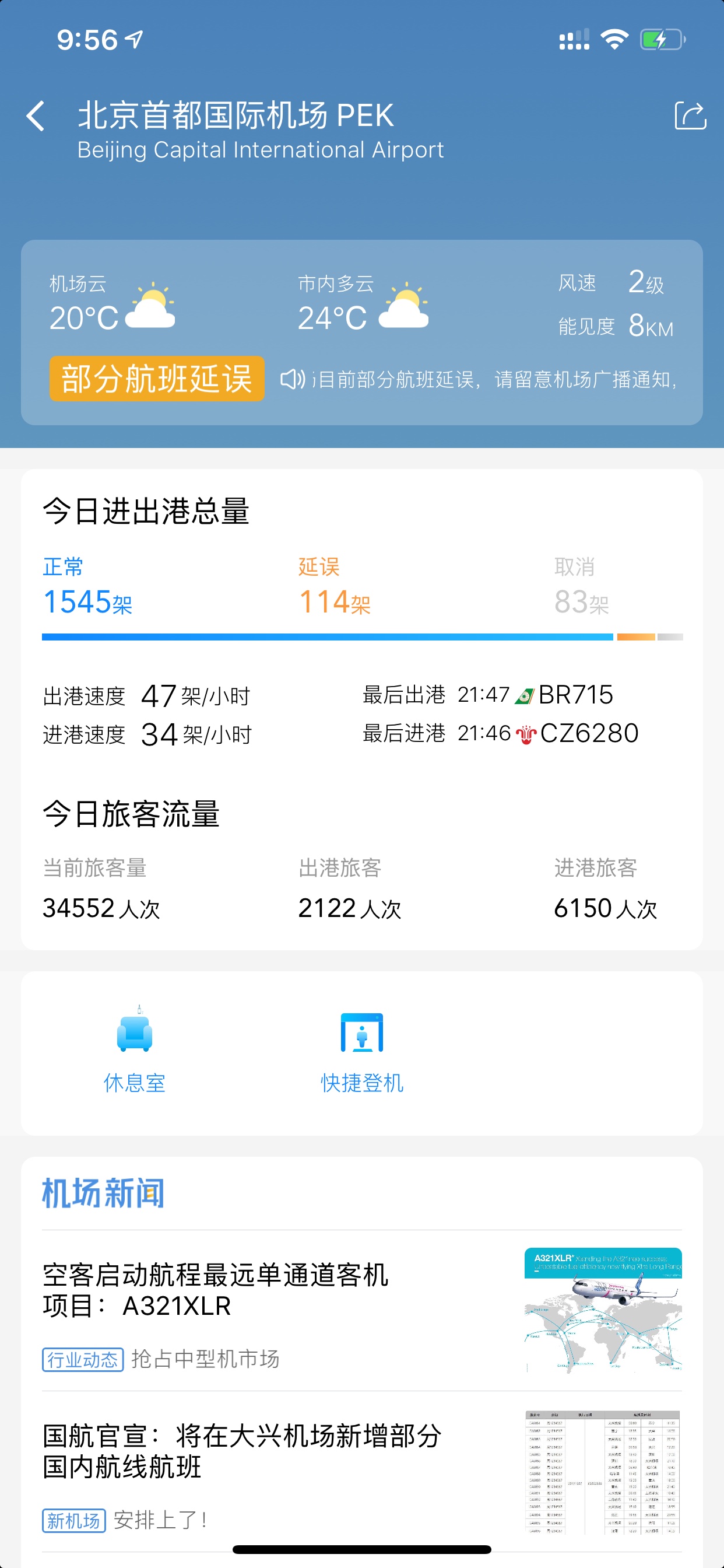Open the news article about A321XLR
This screenshot has width=724, height=1568.
click(x=362, y=1311)
